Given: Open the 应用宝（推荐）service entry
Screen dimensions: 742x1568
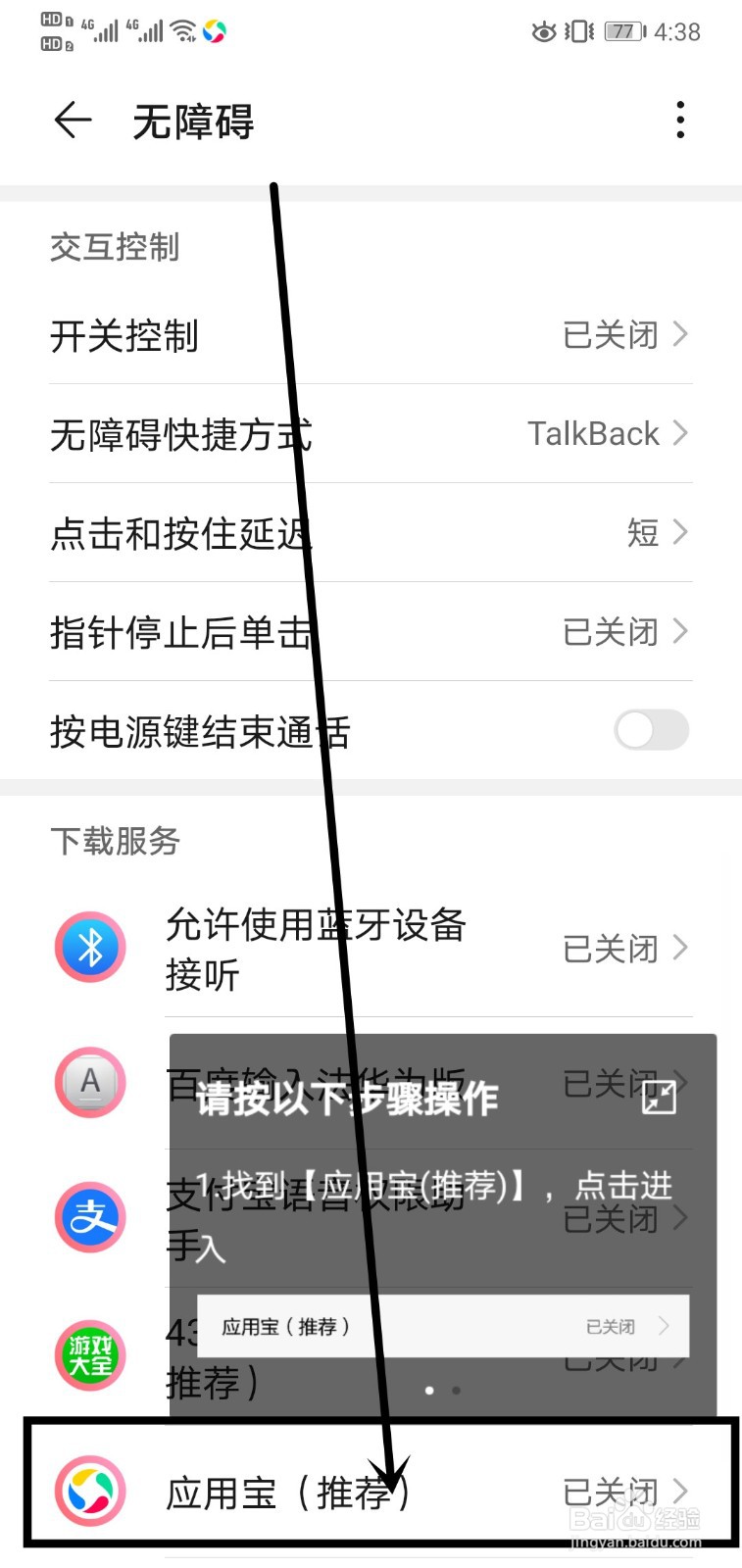Looking at the screenshot, I should click(392, 1491).
